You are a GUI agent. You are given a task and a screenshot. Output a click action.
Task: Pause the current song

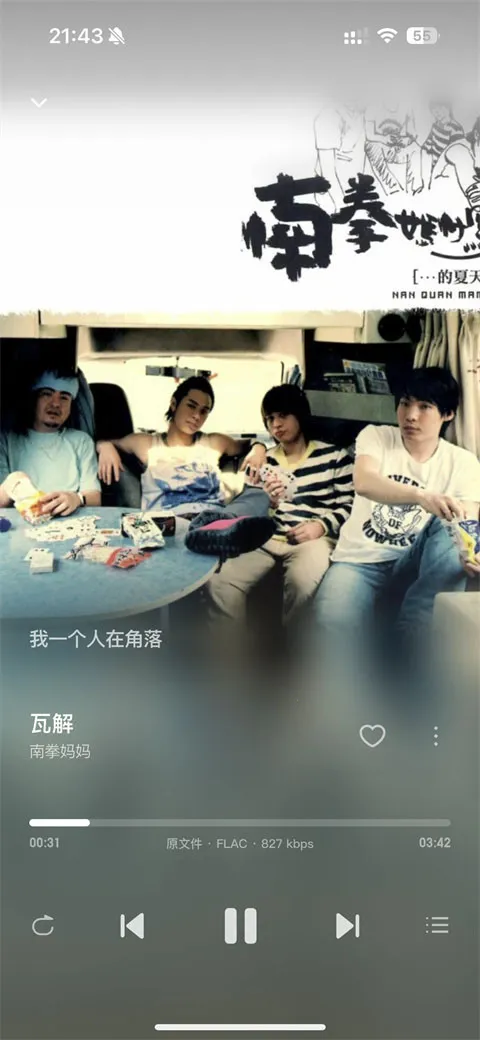point(240,925)
